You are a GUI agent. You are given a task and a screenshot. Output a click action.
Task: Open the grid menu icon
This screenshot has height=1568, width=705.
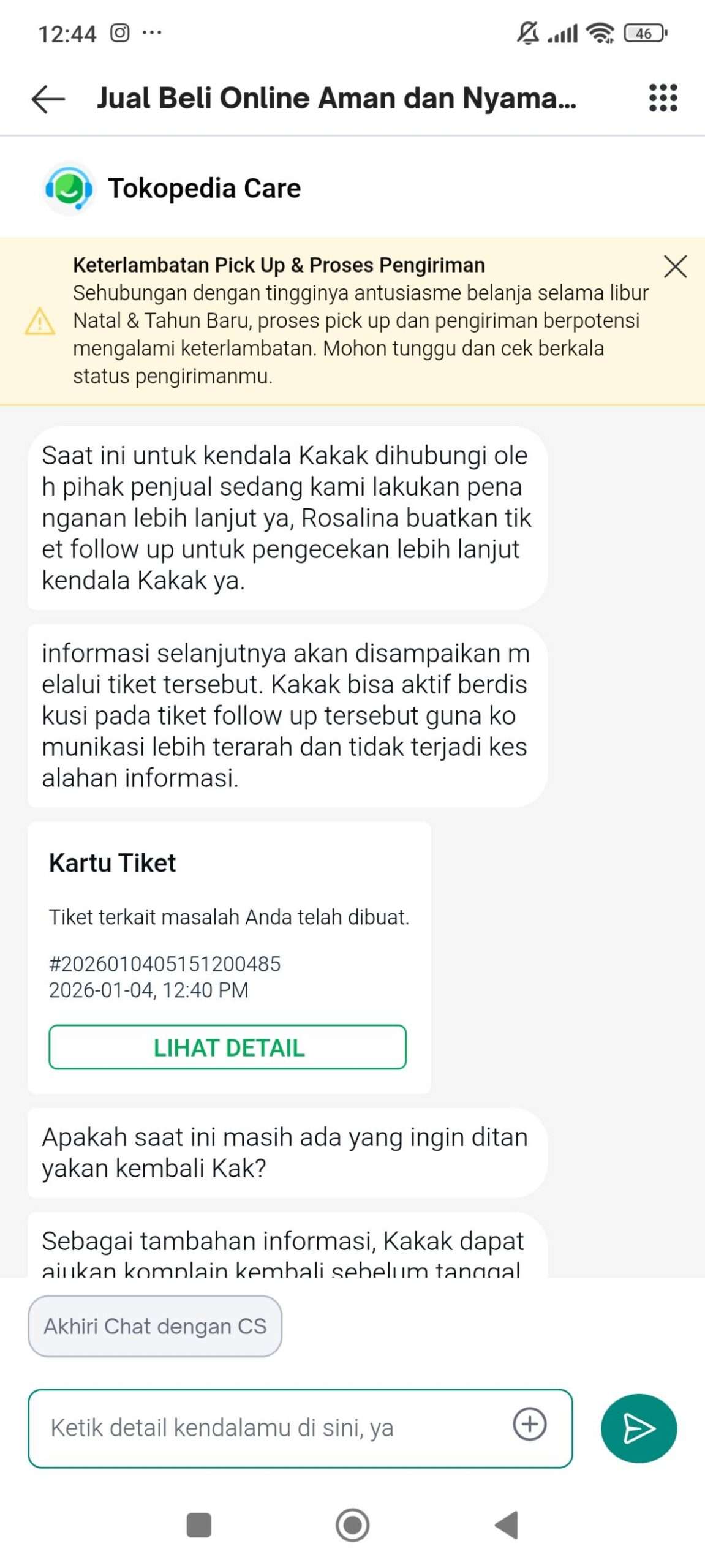tap(663, 98)
